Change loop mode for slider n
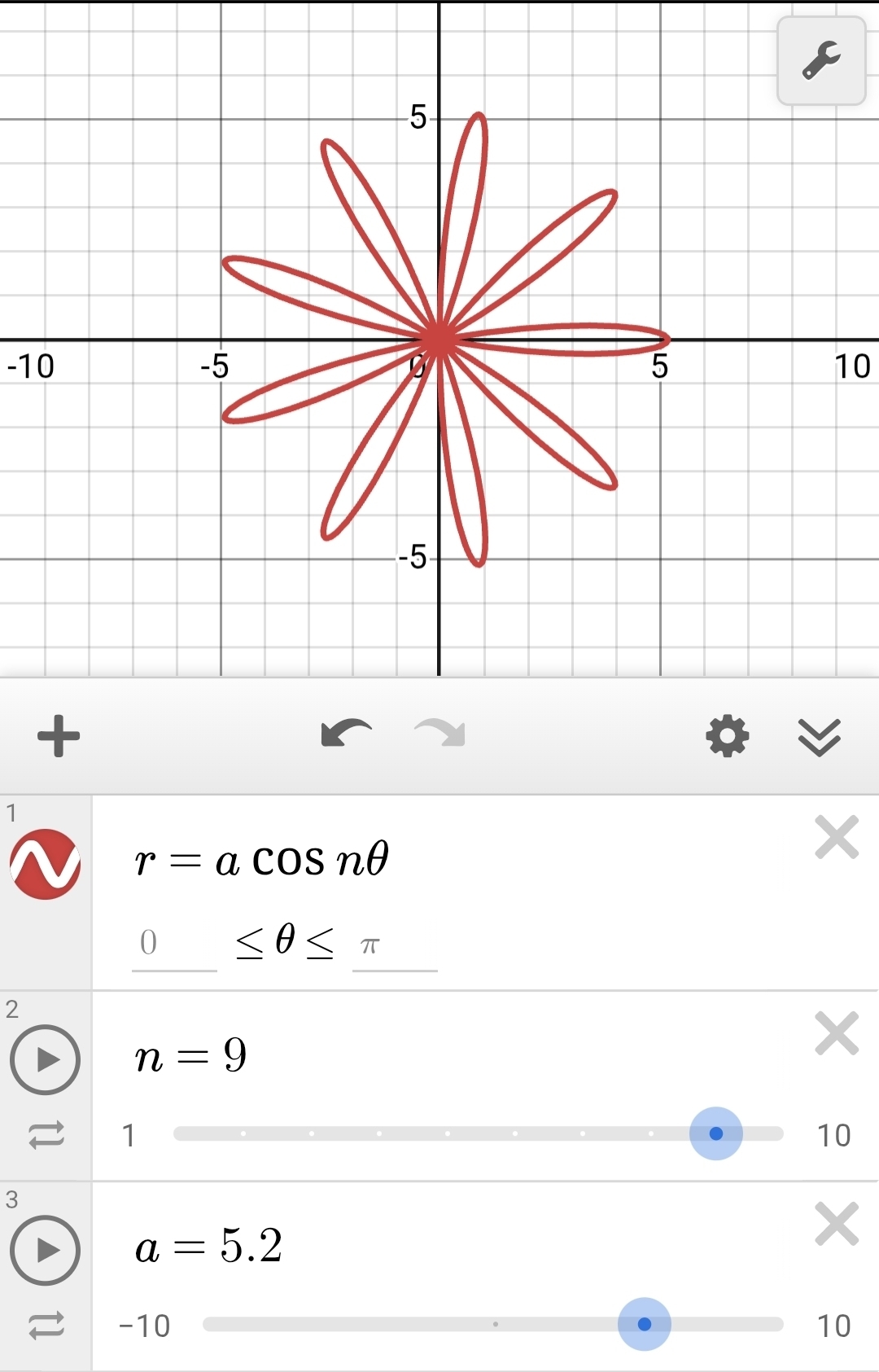The image size is (879, 1372). click(x=46, y=1135)
